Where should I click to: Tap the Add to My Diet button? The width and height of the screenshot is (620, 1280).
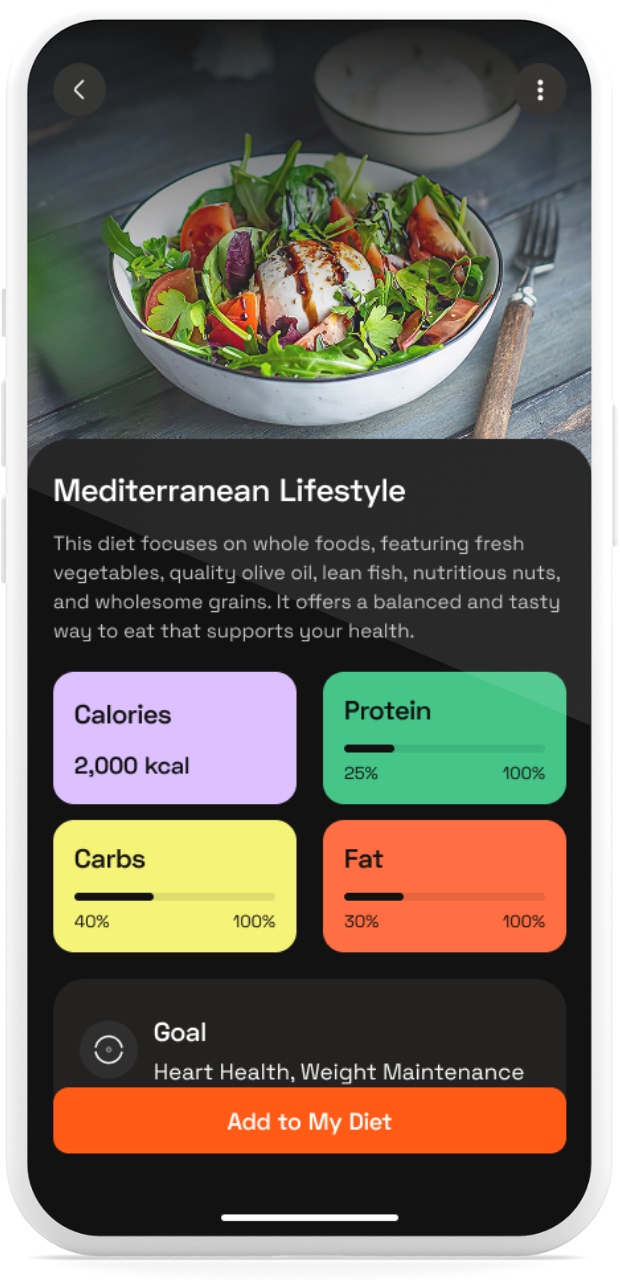pos(309,1121)
